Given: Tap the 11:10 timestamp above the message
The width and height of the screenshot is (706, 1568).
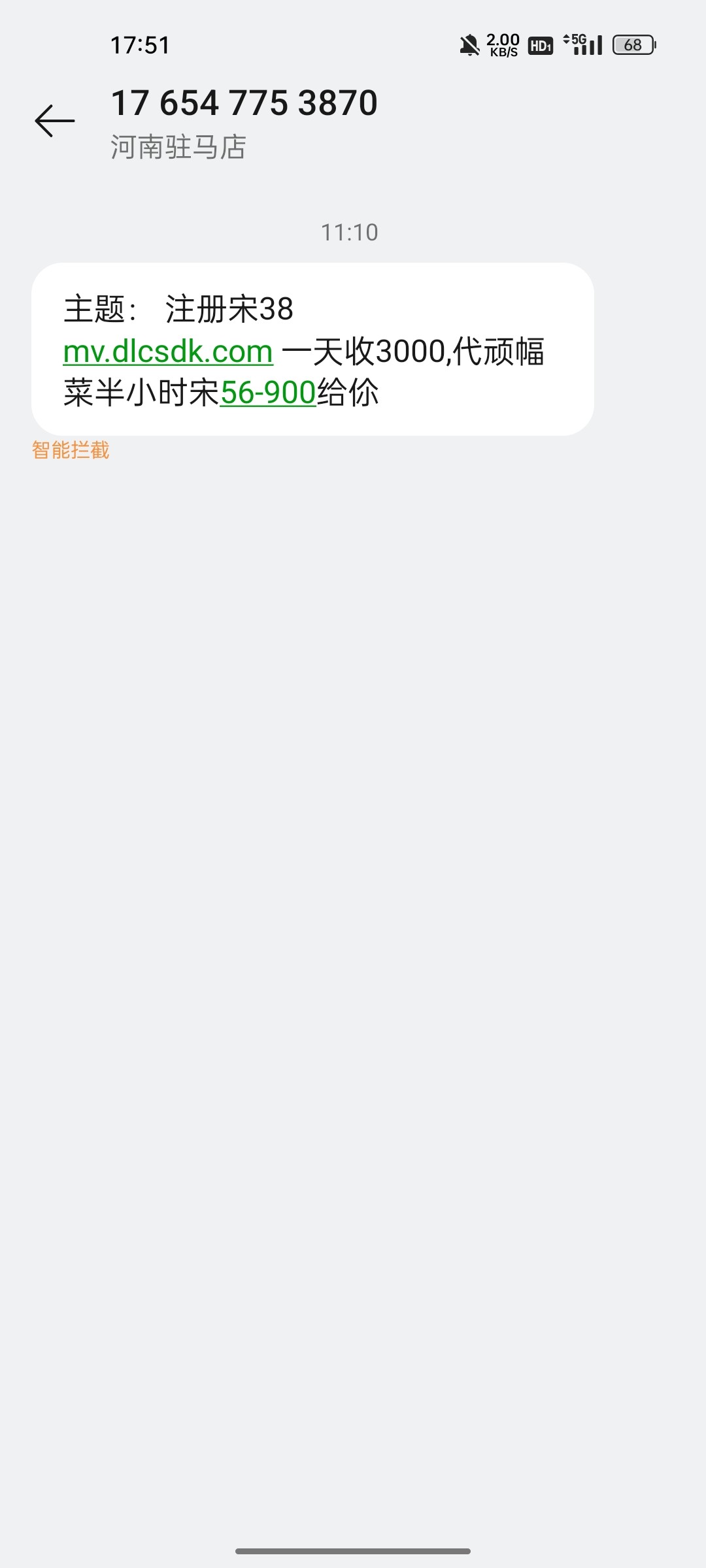Looking at the screenshot, I should click(x=352, y=231).
